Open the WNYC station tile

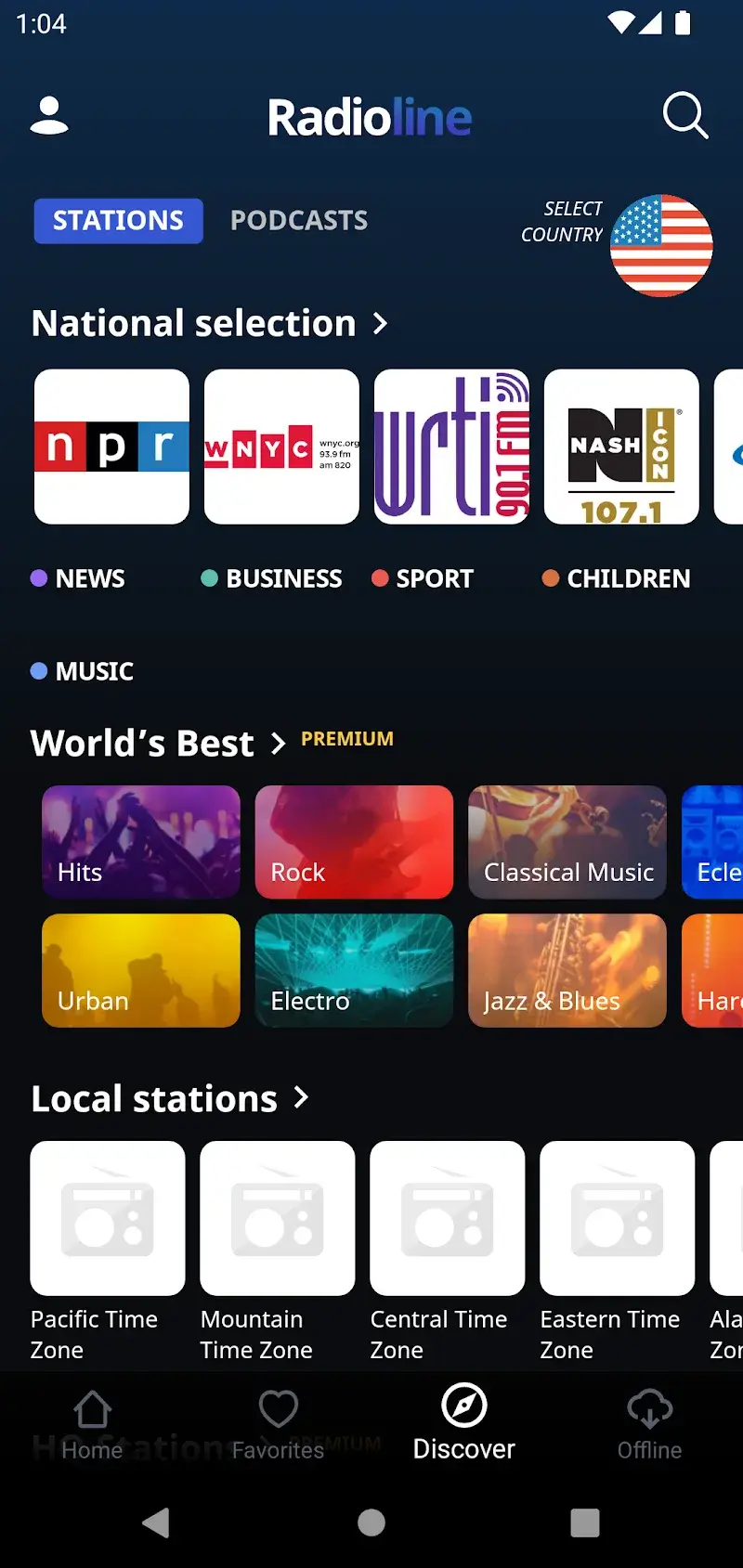coord(281,447)
